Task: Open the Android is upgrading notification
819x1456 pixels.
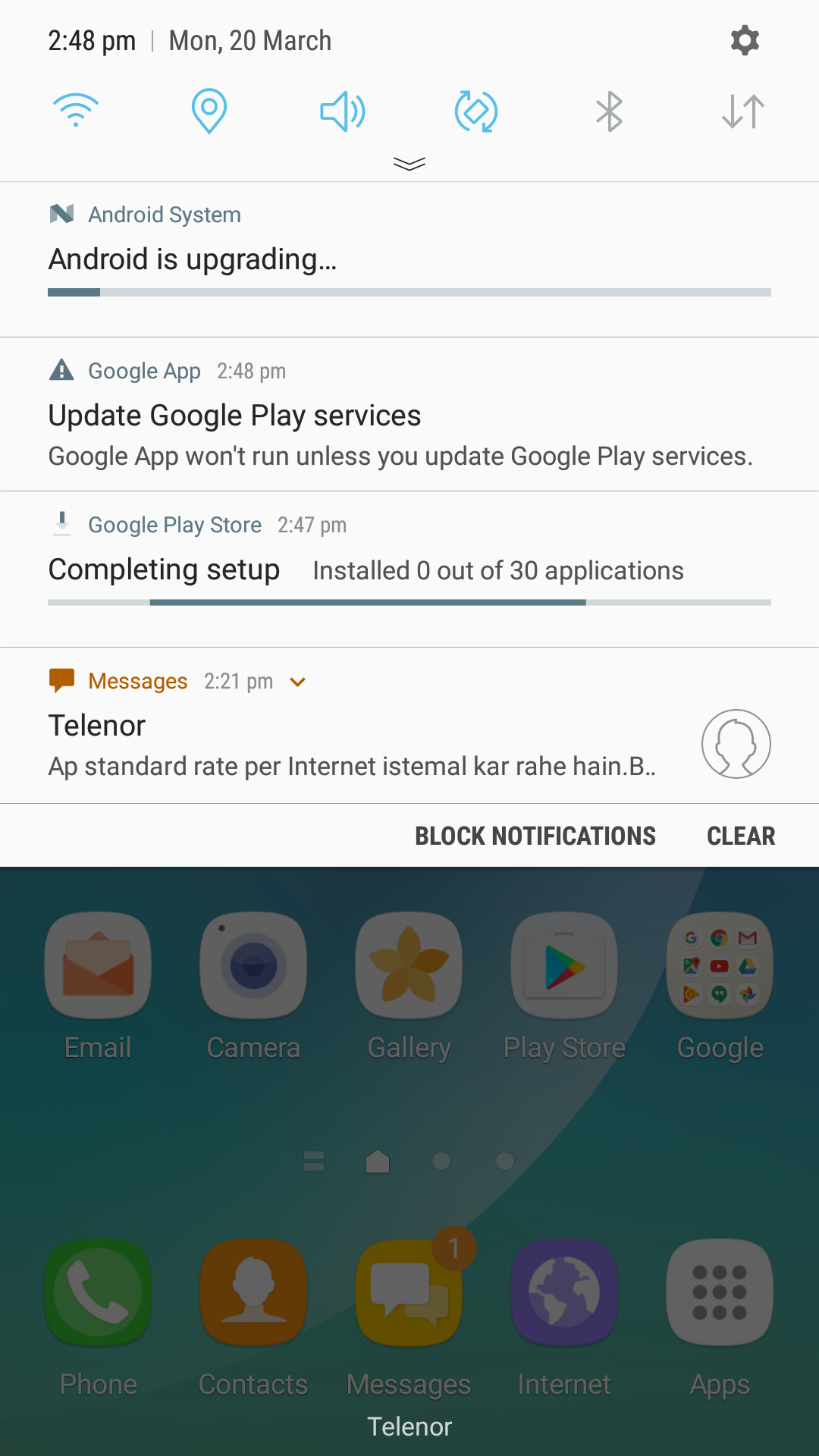Action: pyautogui.click(x=409, y=259)
